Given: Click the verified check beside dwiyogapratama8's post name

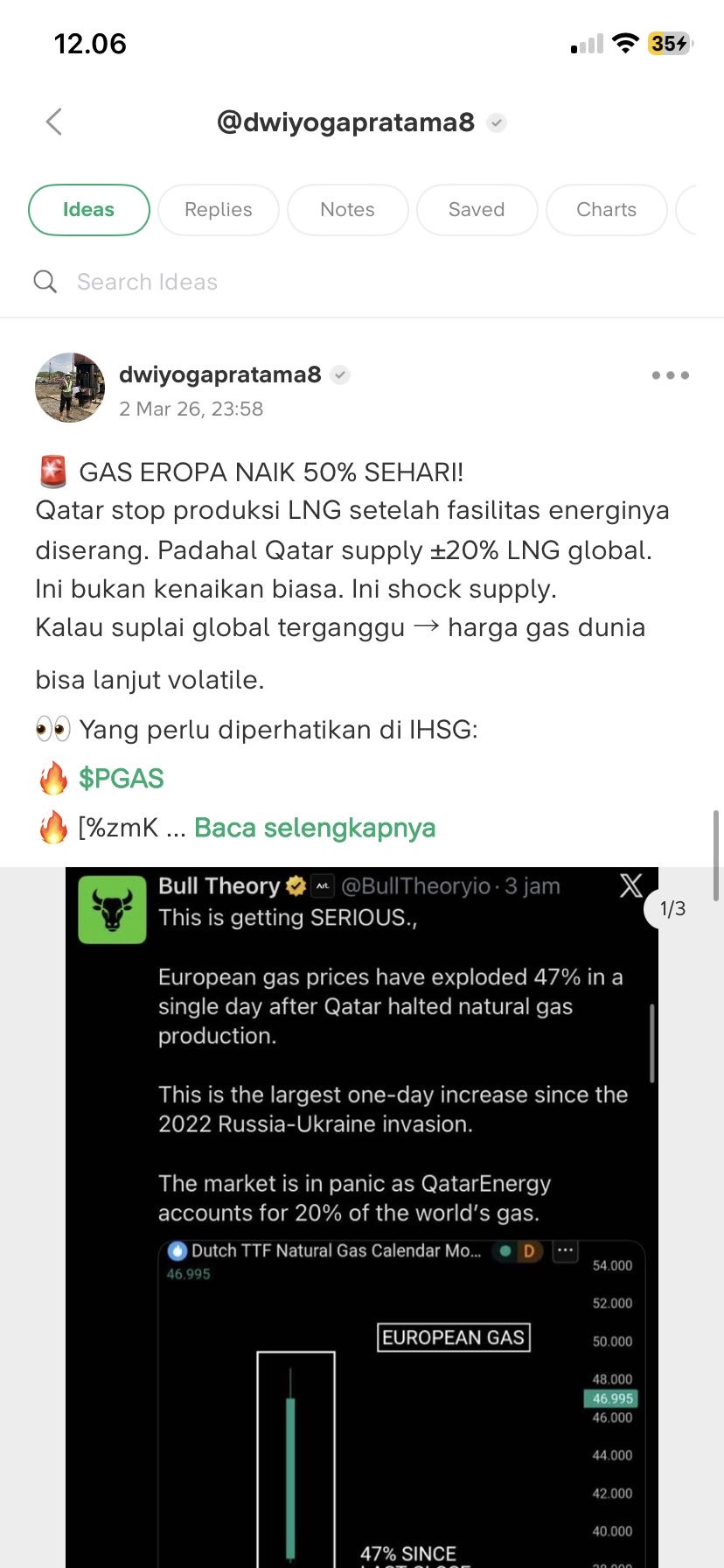Looking at the screenshot, I should [x=339, y=374].
